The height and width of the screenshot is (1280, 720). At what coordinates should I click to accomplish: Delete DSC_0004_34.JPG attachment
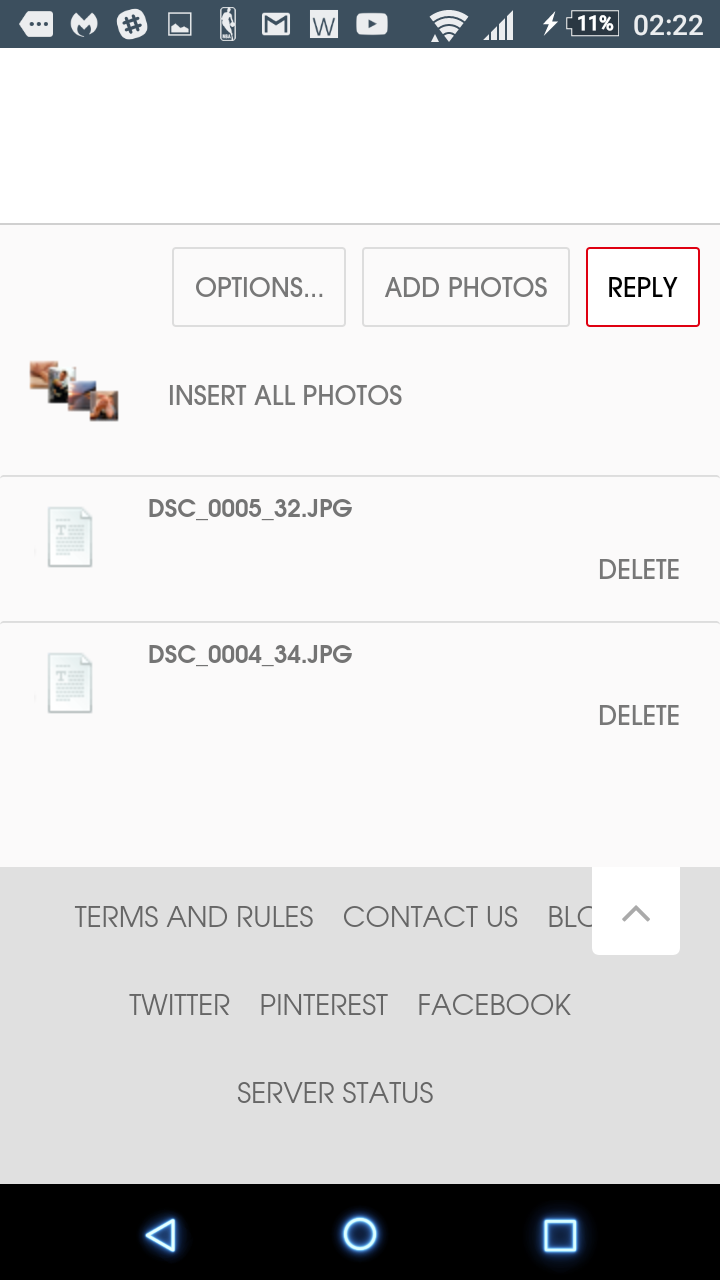point(638,716)
